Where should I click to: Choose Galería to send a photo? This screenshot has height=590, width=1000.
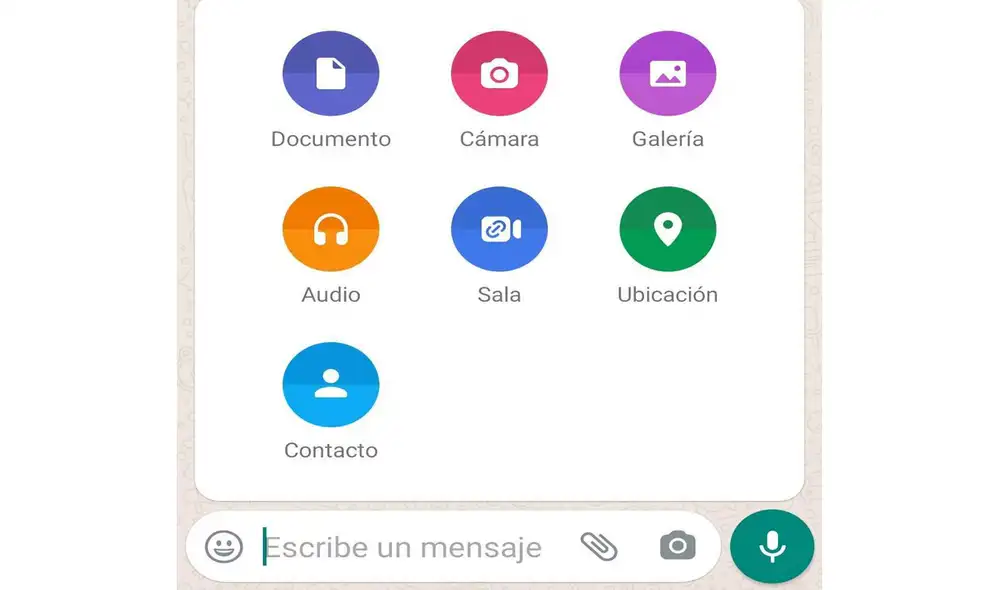pyautogui.click(x=667, y=74)
